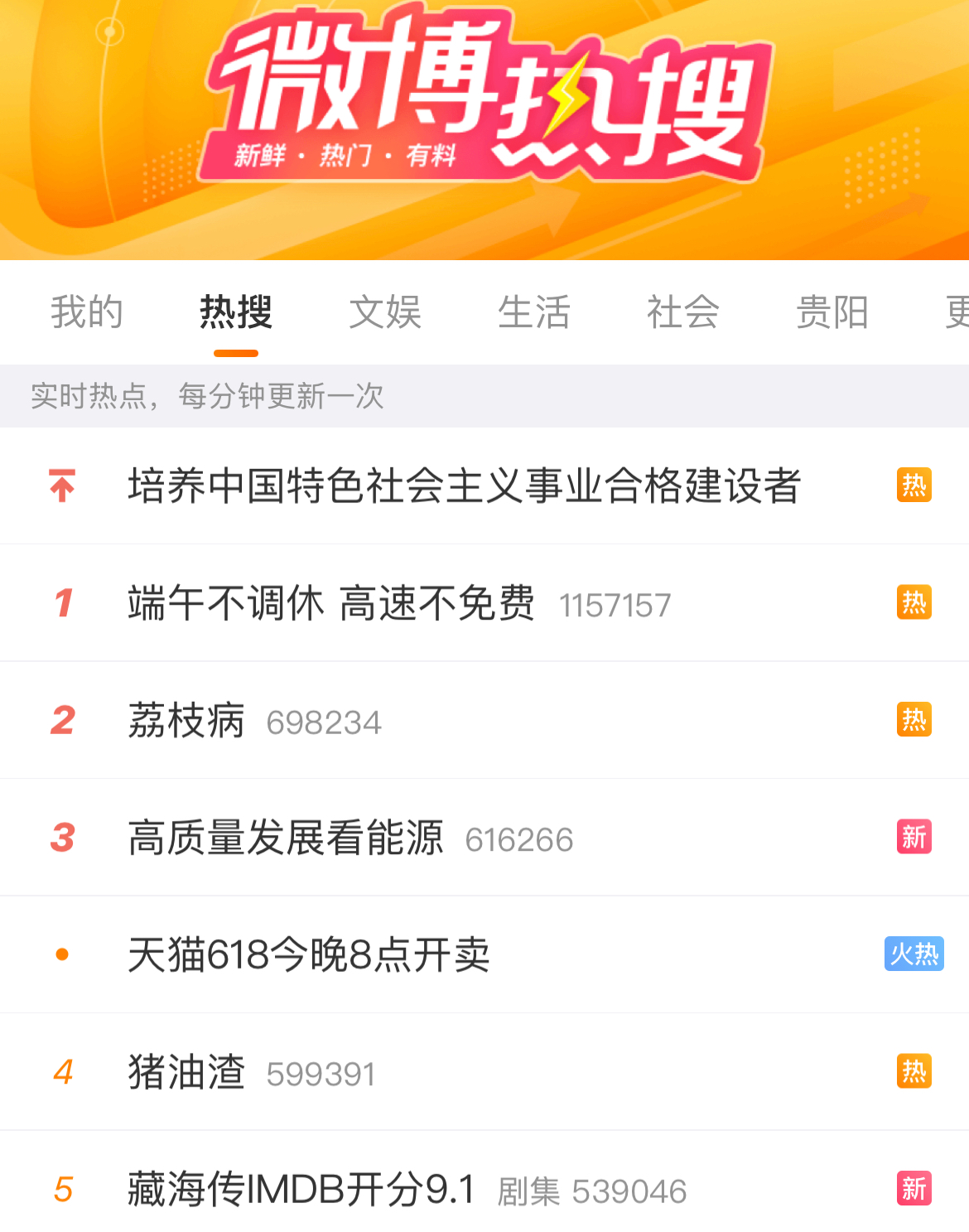Open promoted topic 天猫618今晚8点开卖
Image resolution: width=969 pixels, height=1232 pixels.
pos(309,954)
